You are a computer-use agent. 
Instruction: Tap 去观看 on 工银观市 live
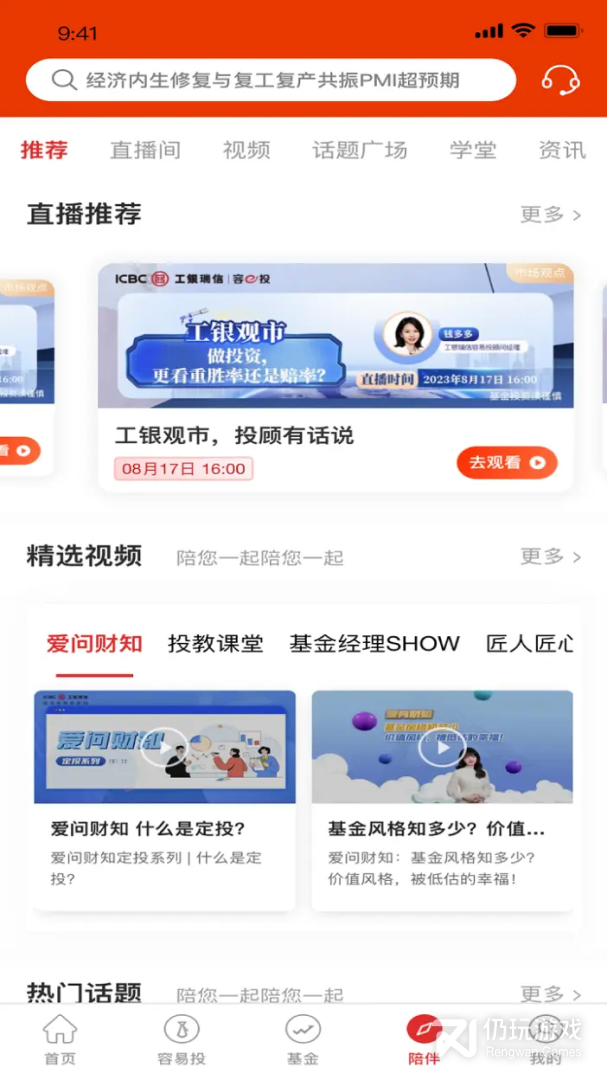507,462
